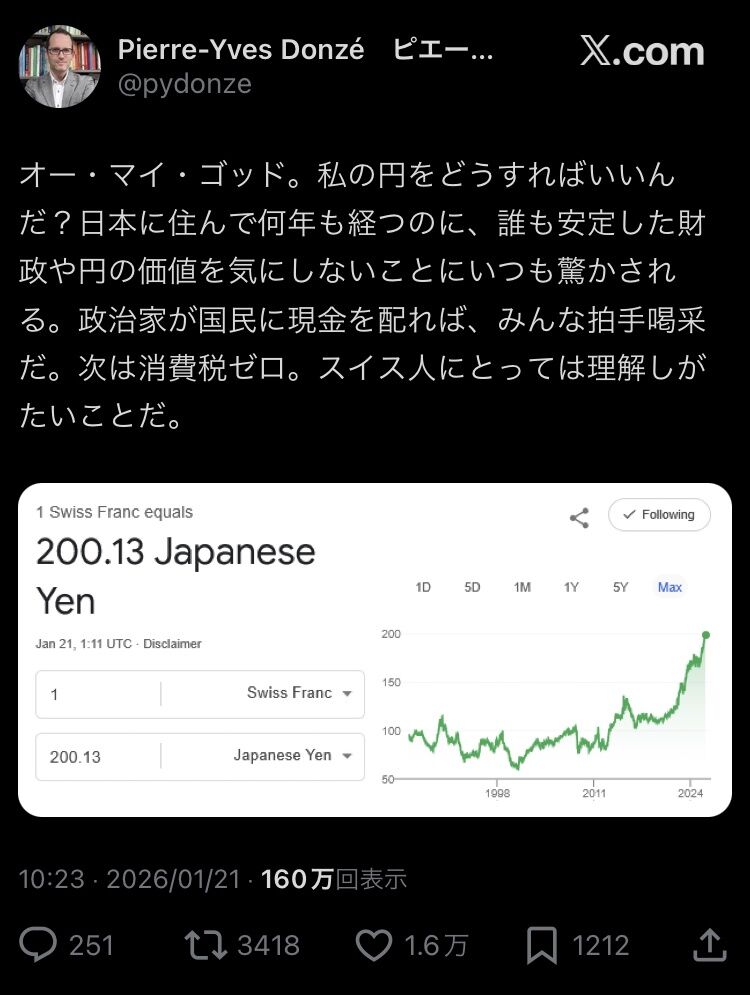
Task: Like this post
Action: [375, 944]
